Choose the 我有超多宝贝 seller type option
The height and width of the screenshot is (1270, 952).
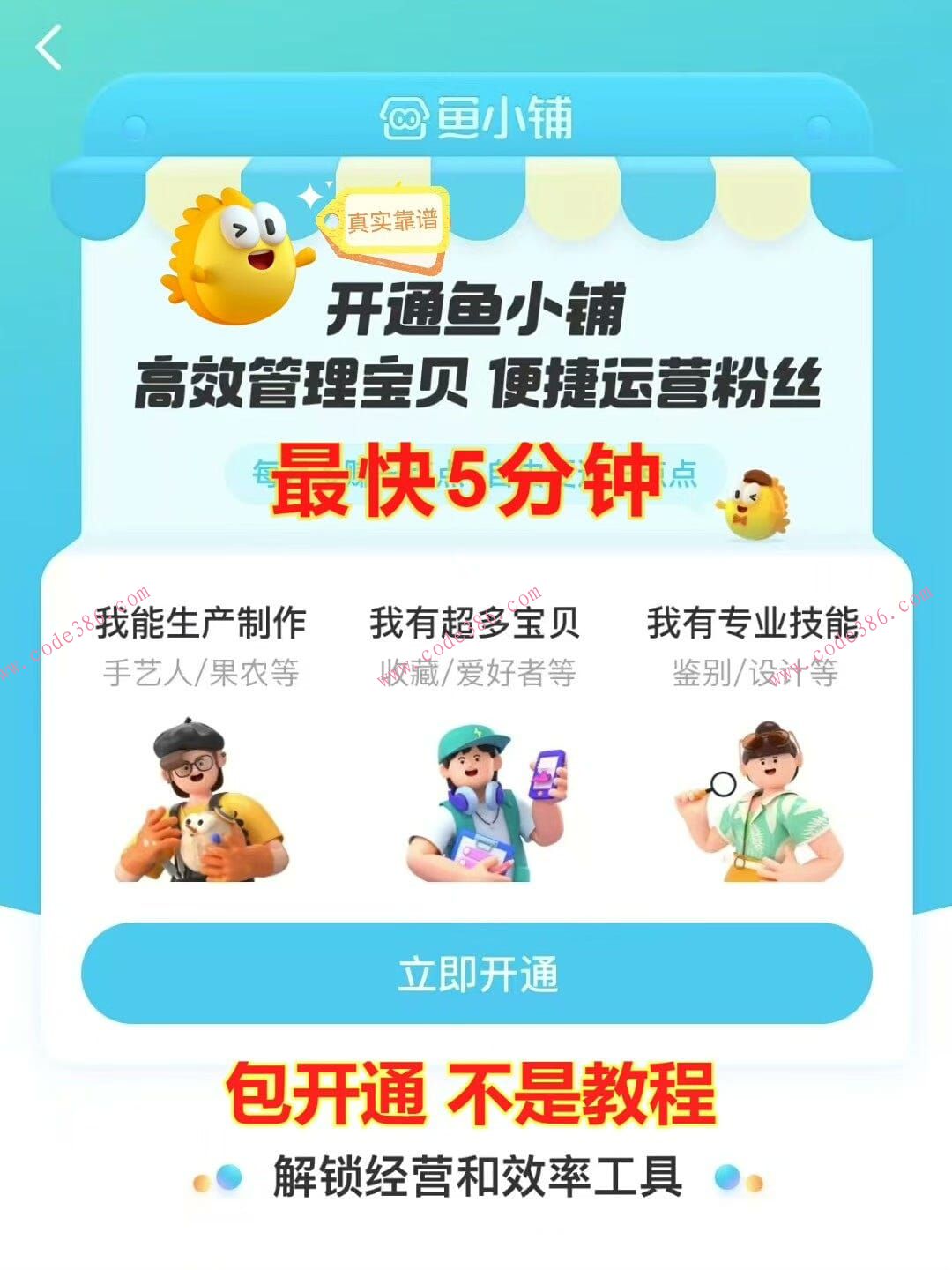click(476, 622)
